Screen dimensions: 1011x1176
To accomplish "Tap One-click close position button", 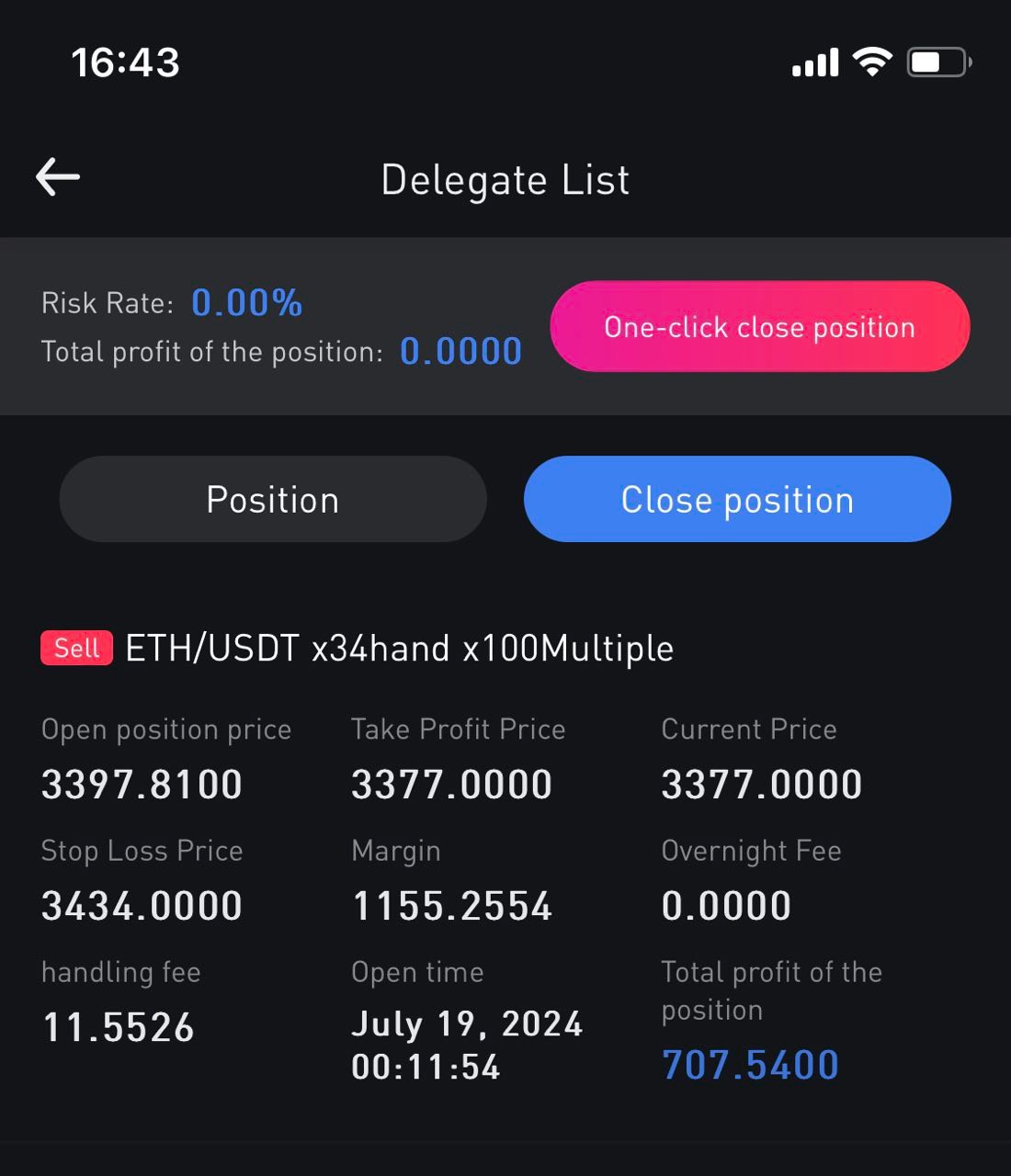I will point(759,326).
